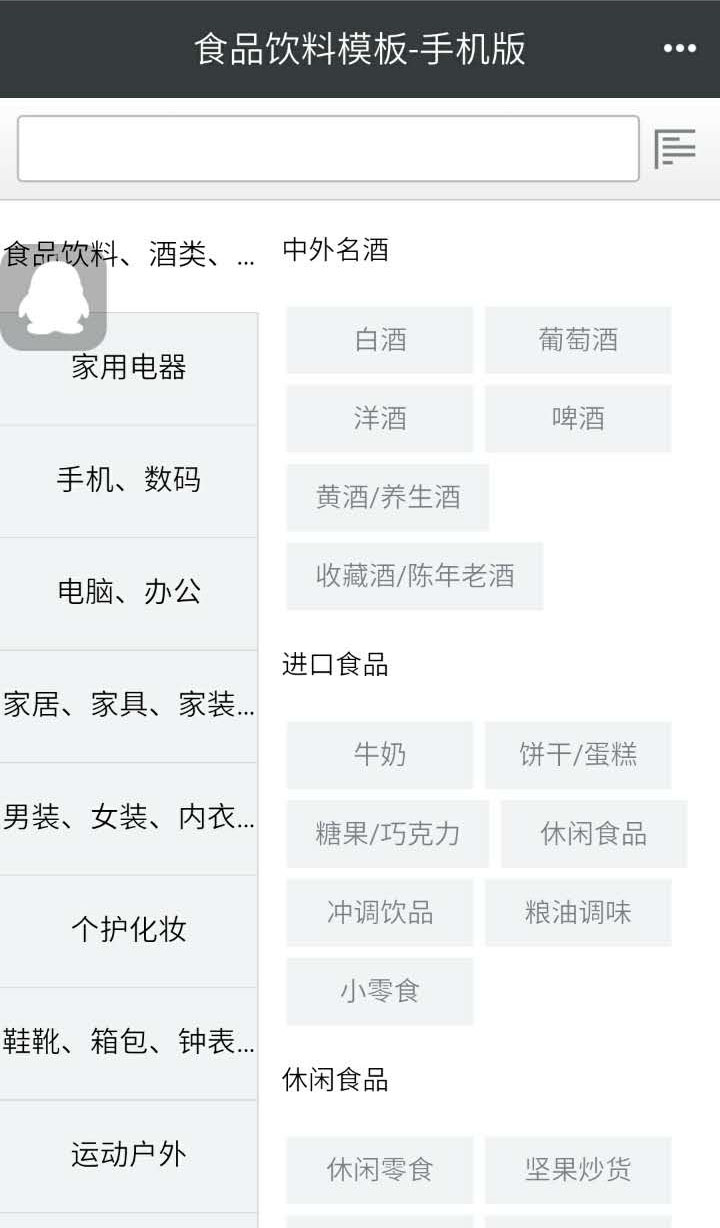The image size is (720, 1228).
Task: Open the 个护化妆 category
Action: point(129,929)
